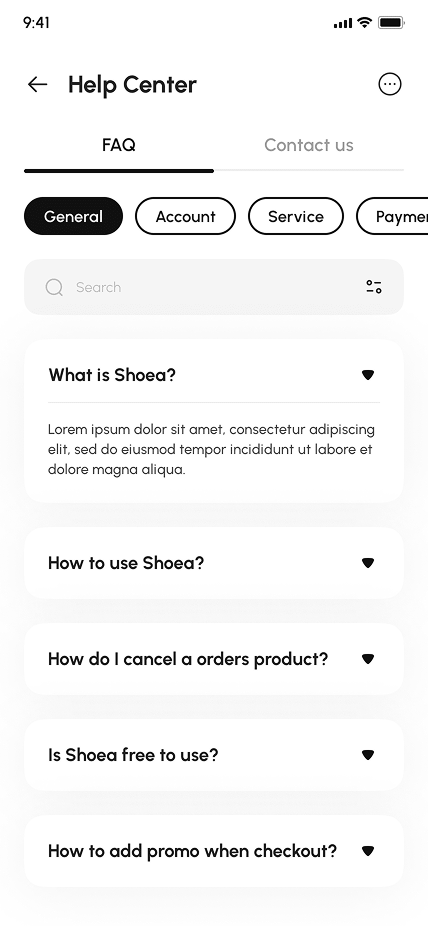Choose the Service category chip

[x=296, y=216]
